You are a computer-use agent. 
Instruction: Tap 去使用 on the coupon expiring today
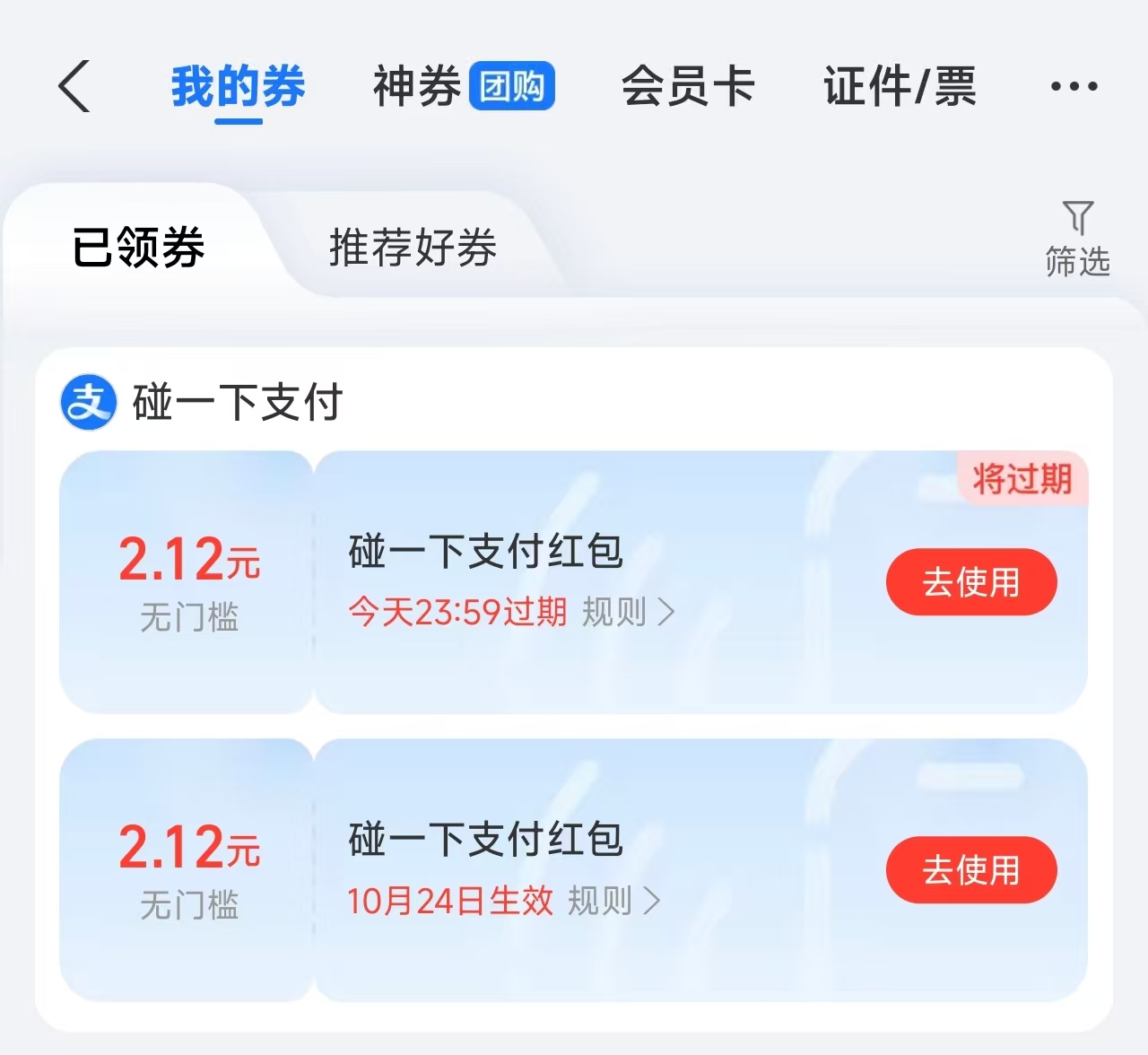tap(971, 582)
